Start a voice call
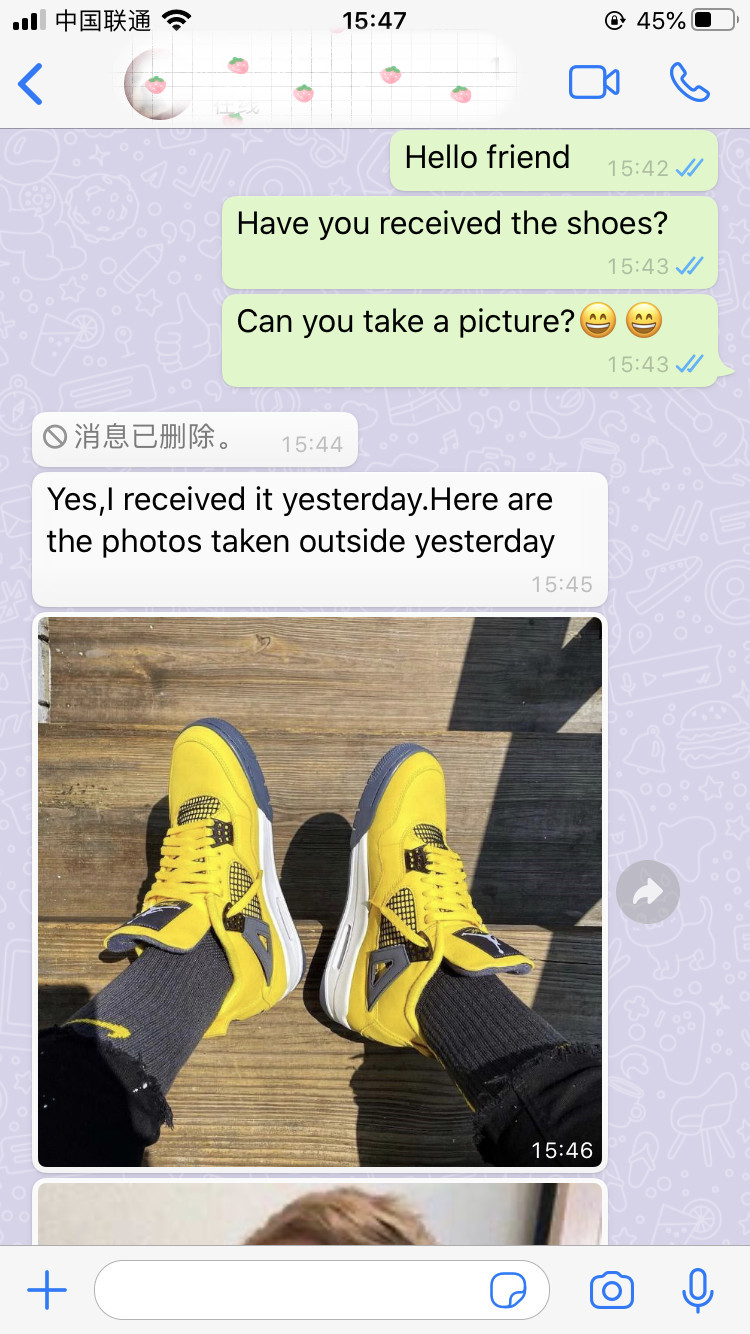Viewport: 750px width, 1334px height. tap(690, 83)
